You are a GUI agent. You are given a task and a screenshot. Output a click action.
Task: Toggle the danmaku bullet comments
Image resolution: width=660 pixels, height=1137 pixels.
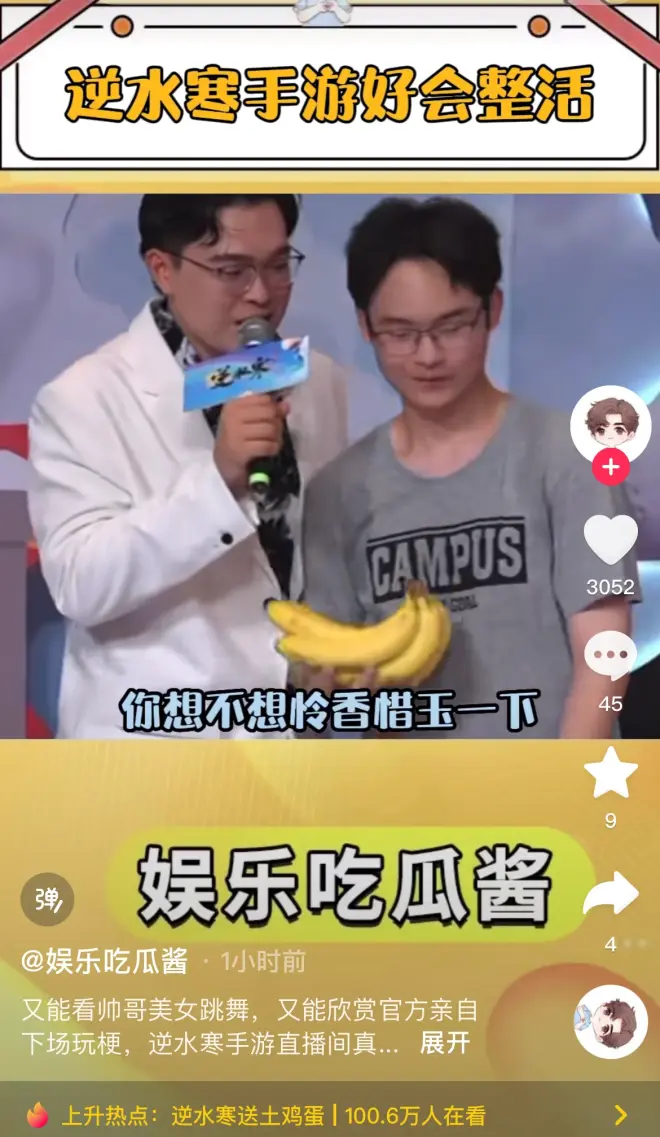click(47, 898)
